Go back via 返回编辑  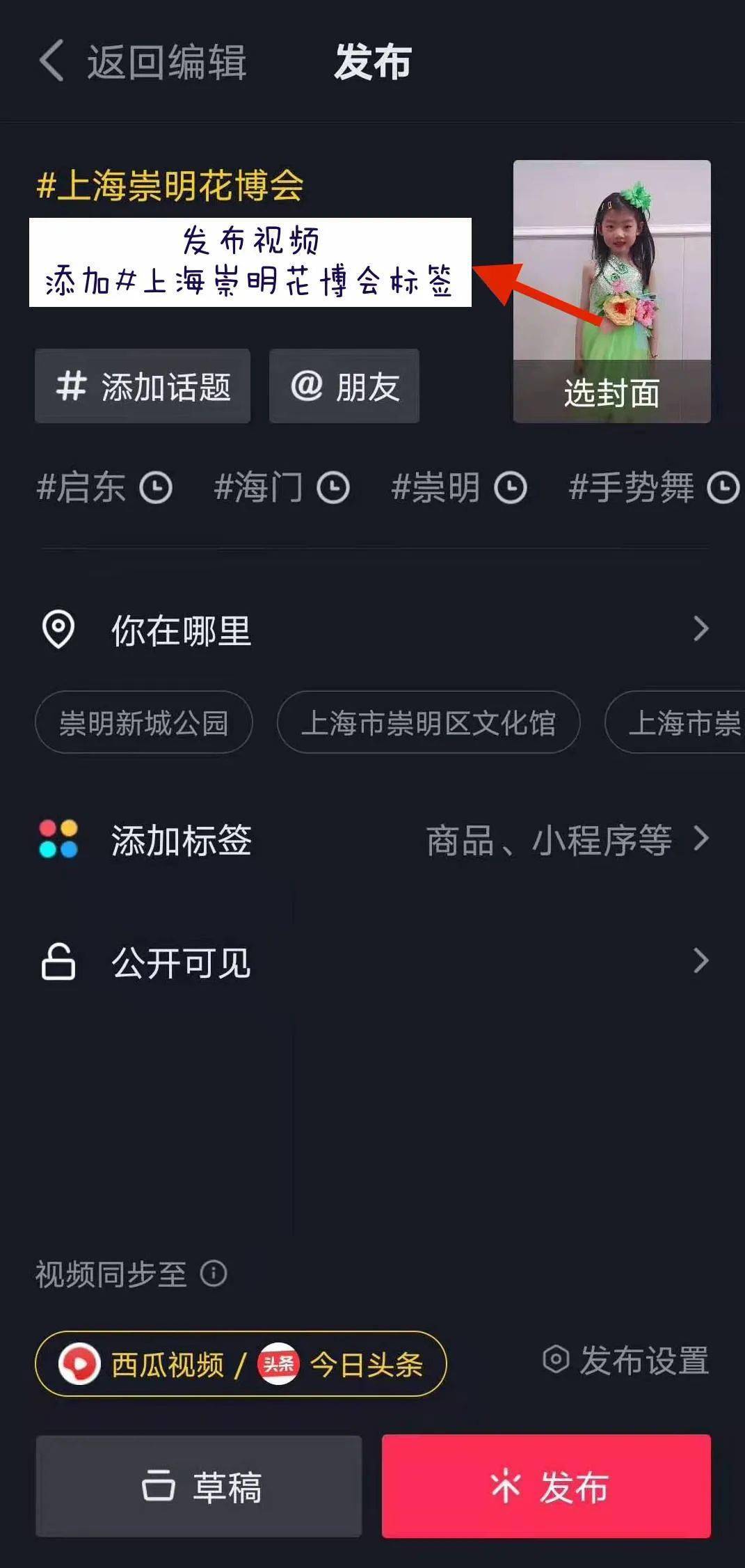(x=143, y=63)
